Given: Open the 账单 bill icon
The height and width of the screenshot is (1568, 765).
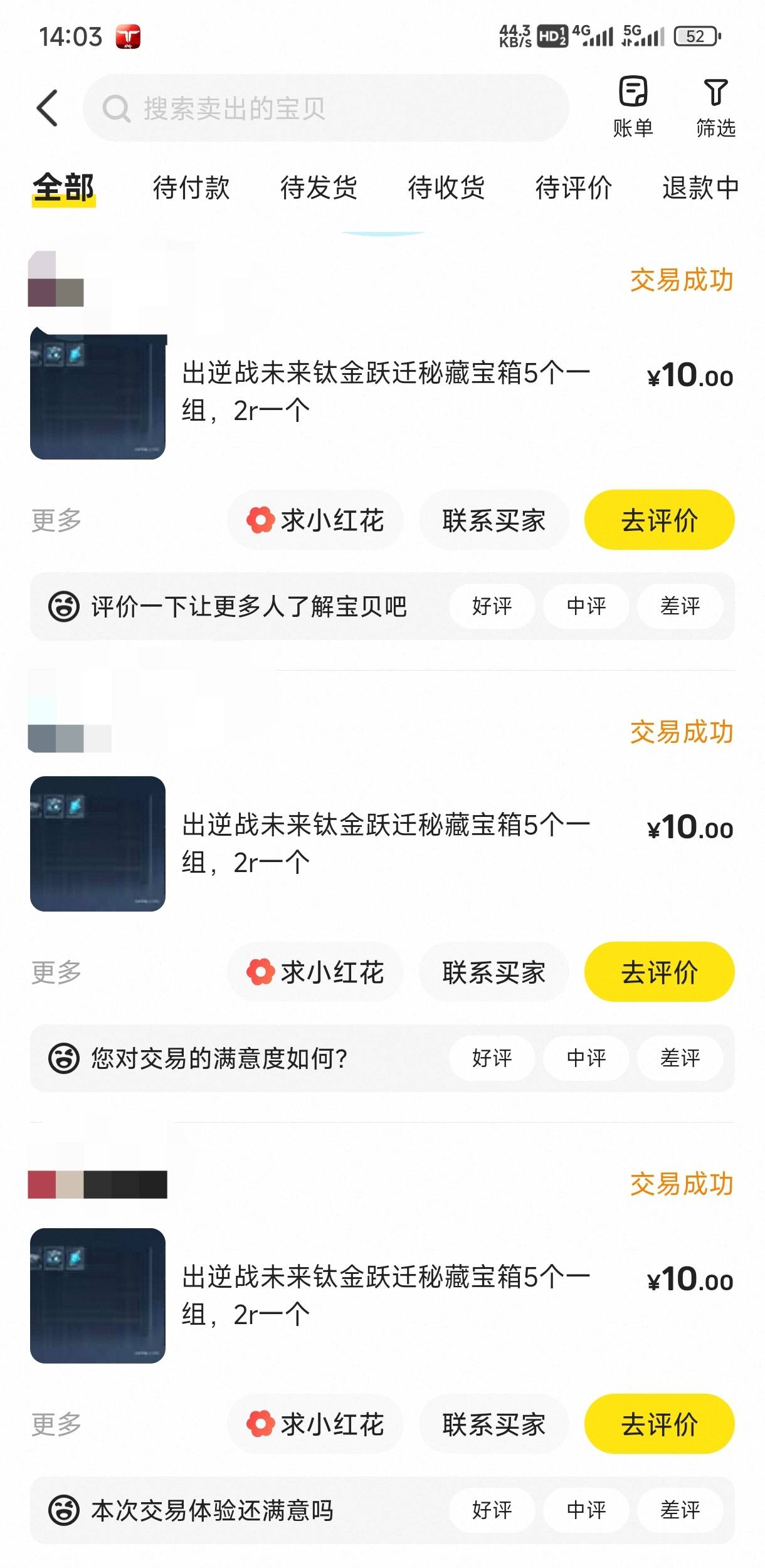Looking at the screenshot, I should pyautogui.click(x=633, y=107).
